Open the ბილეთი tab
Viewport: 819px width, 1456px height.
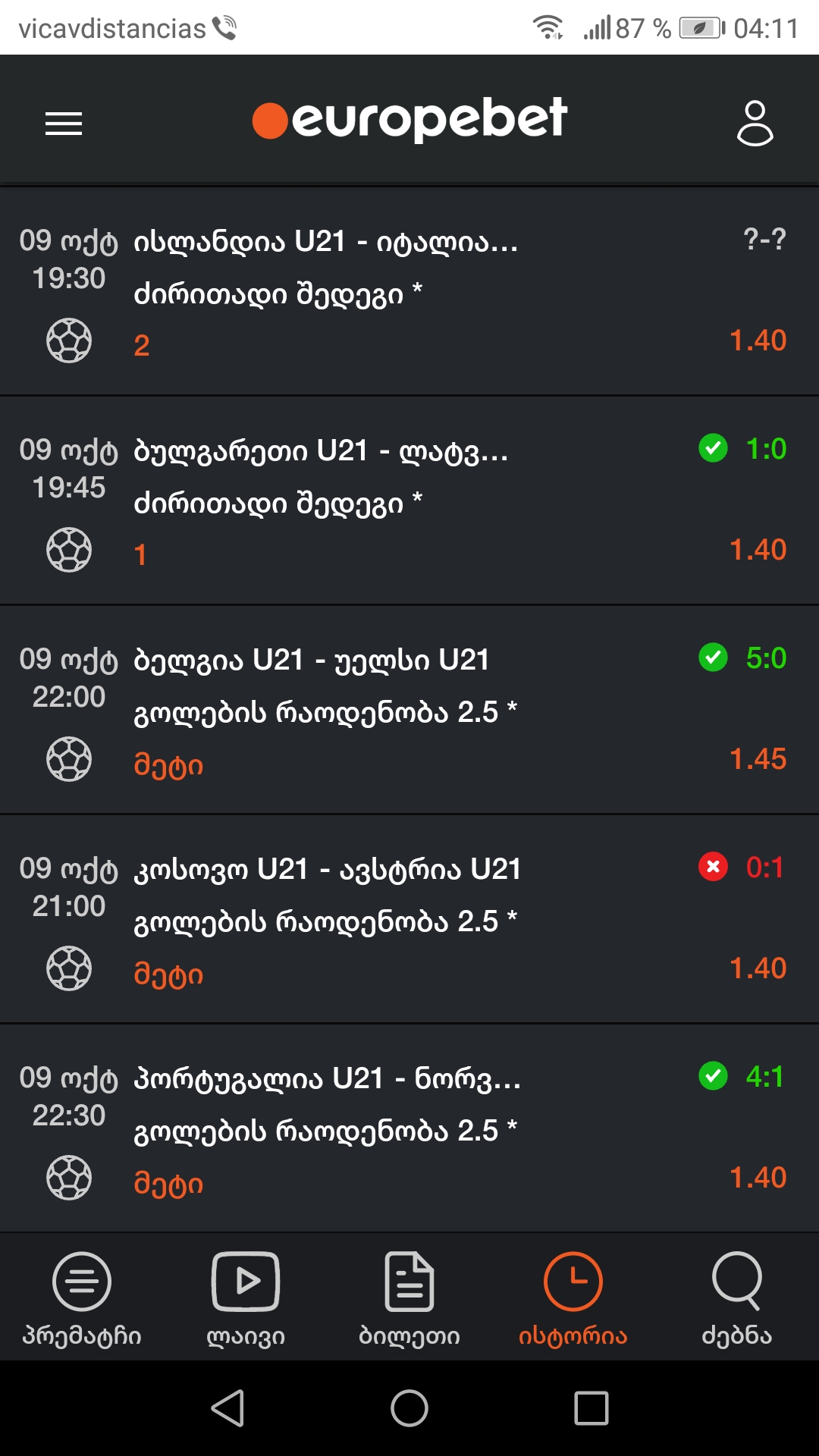pyautogui.click(x=409, y=1298)
